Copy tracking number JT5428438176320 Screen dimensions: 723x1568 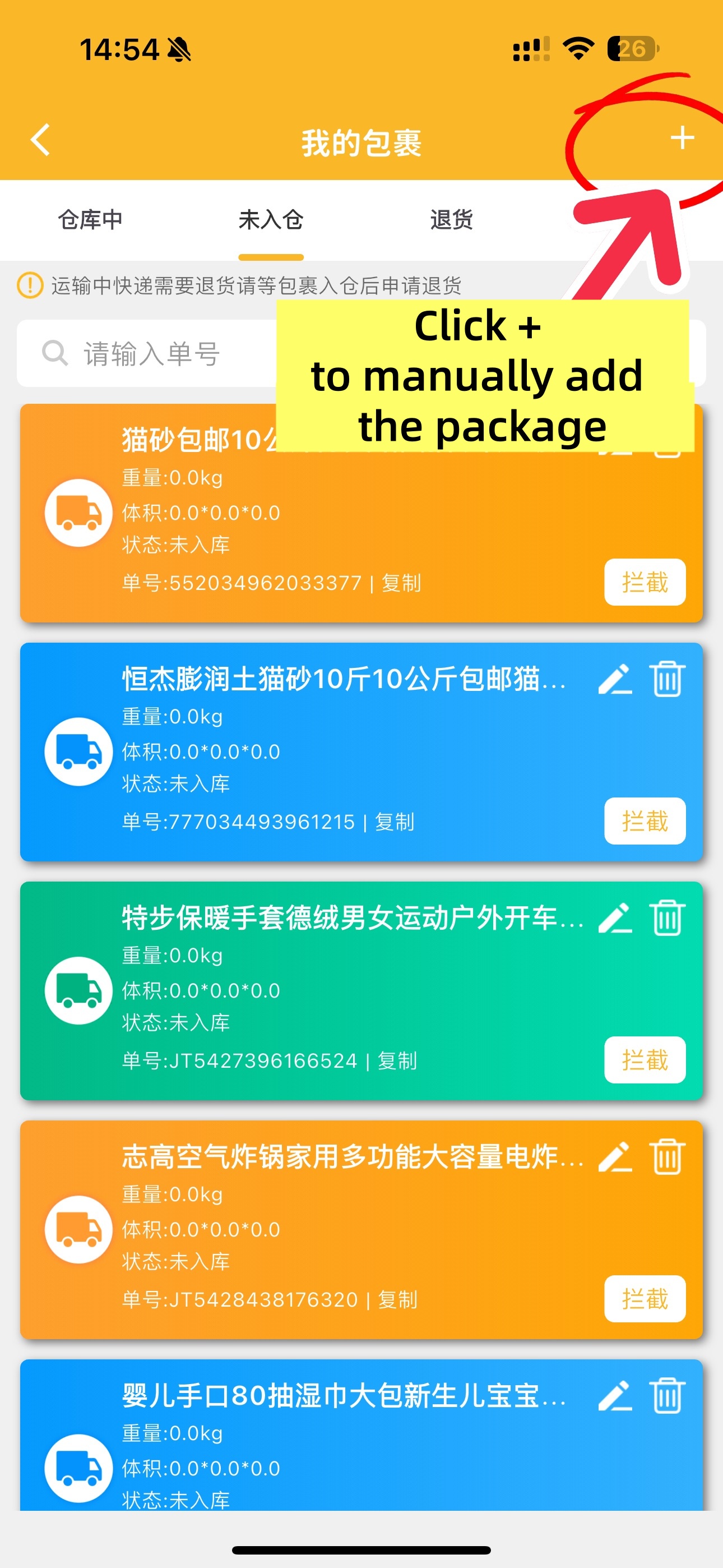pyautogui.click(x=398, y=1299)
